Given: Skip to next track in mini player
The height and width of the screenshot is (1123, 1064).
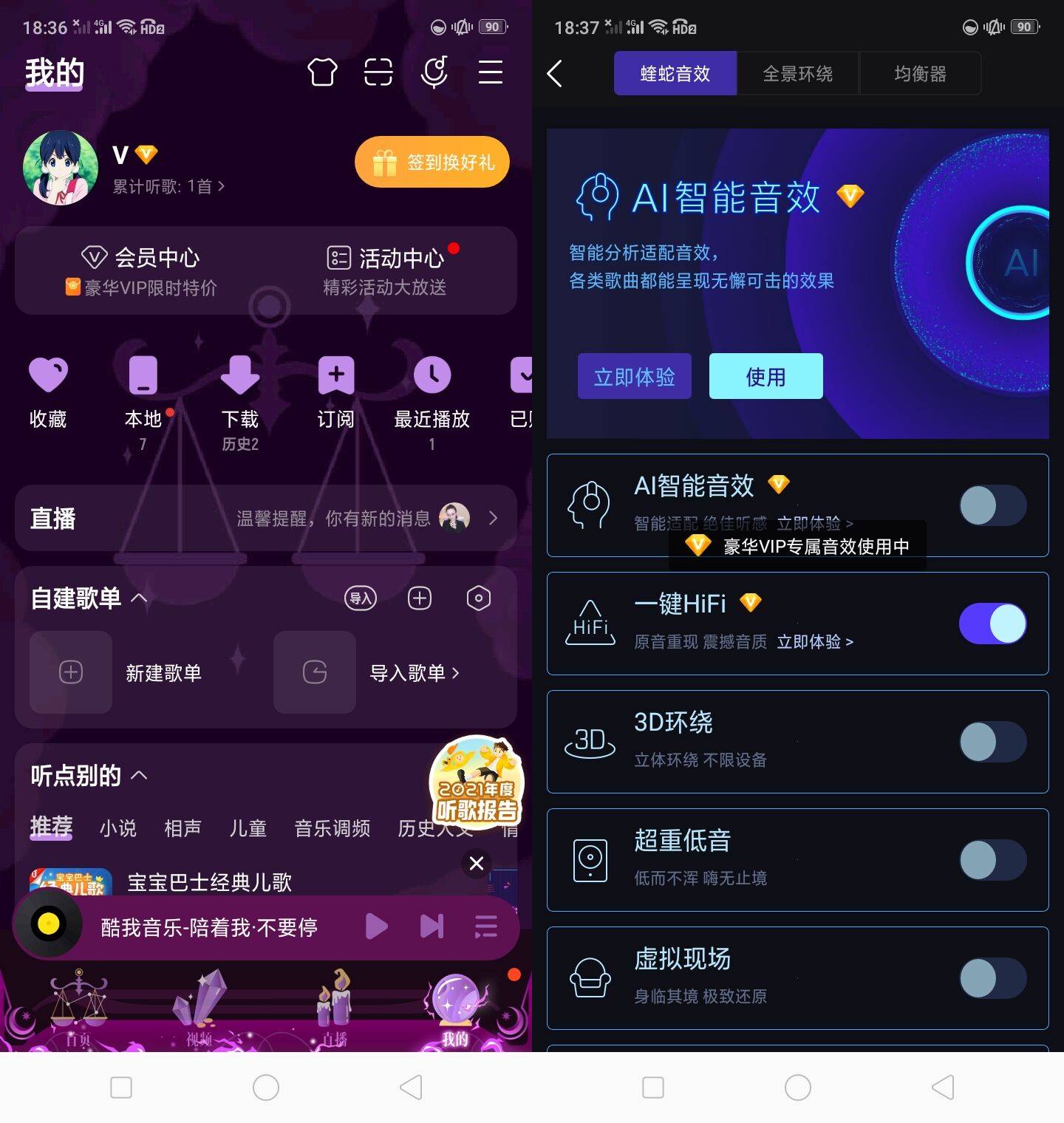Looking at the screenshot, I should pos(432,926).
